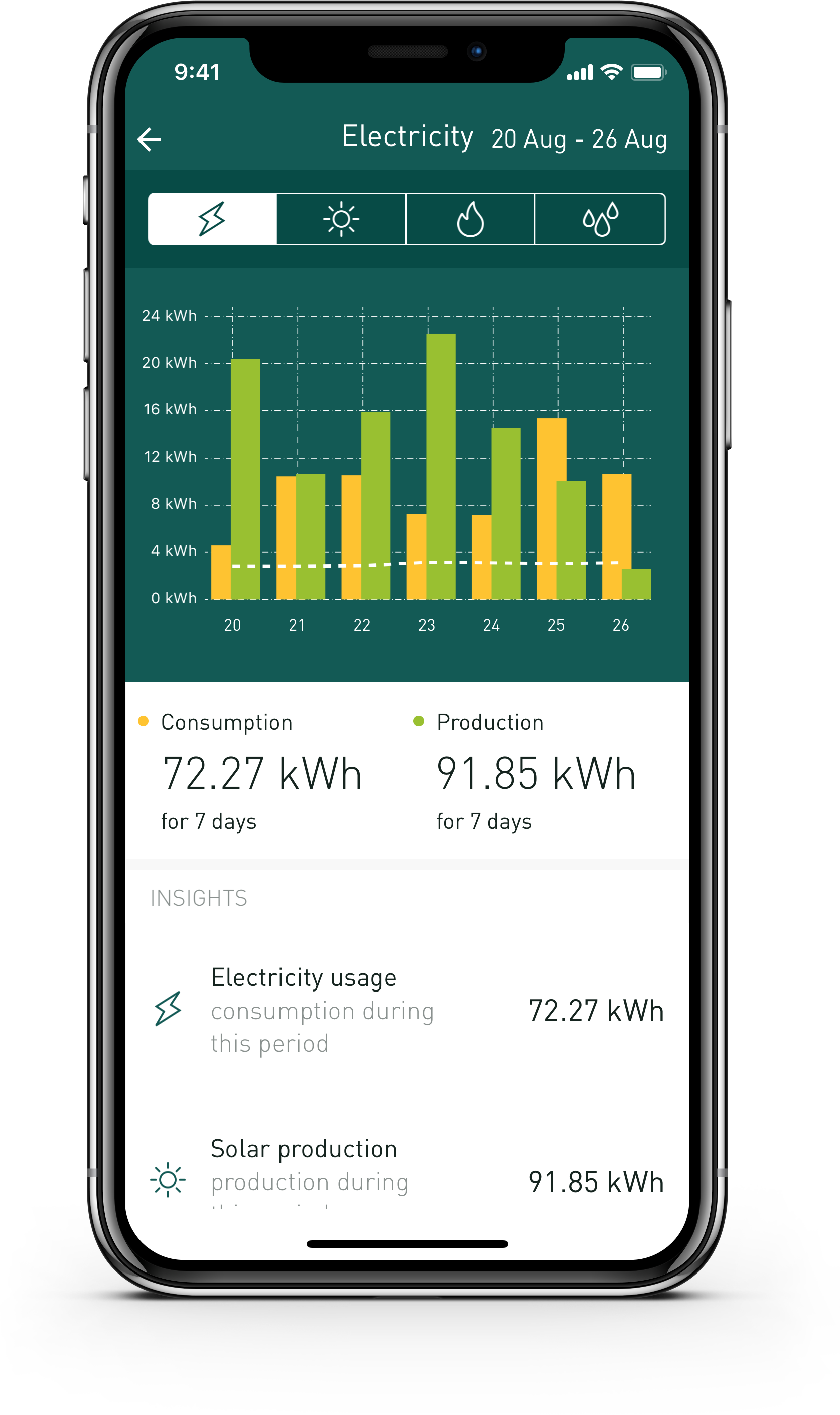Switch to the water drops tab
The height and width of the screenshot is (1415, 840).
(x=600, y=219)
